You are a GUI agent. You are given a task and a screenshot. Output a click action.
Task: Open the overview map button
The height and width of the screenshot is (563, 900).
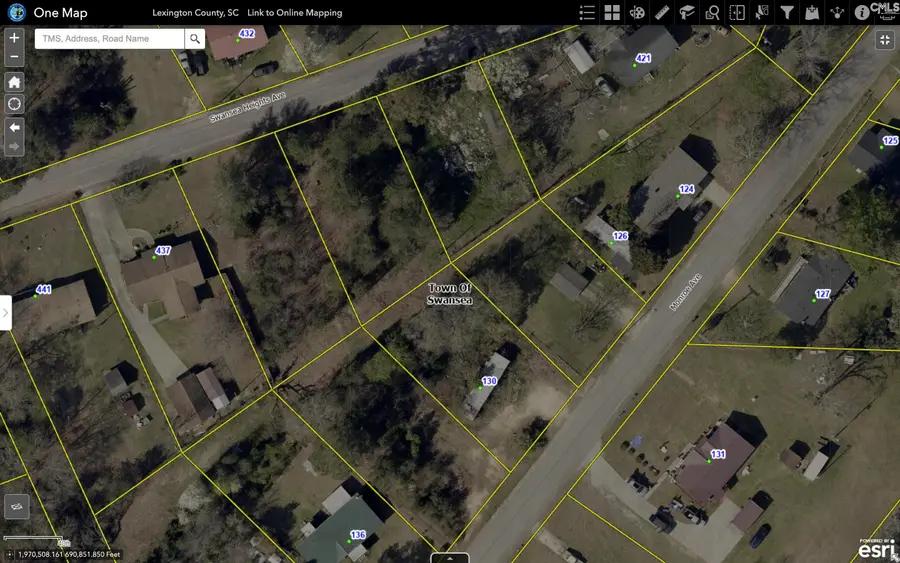tap(17, 507)
